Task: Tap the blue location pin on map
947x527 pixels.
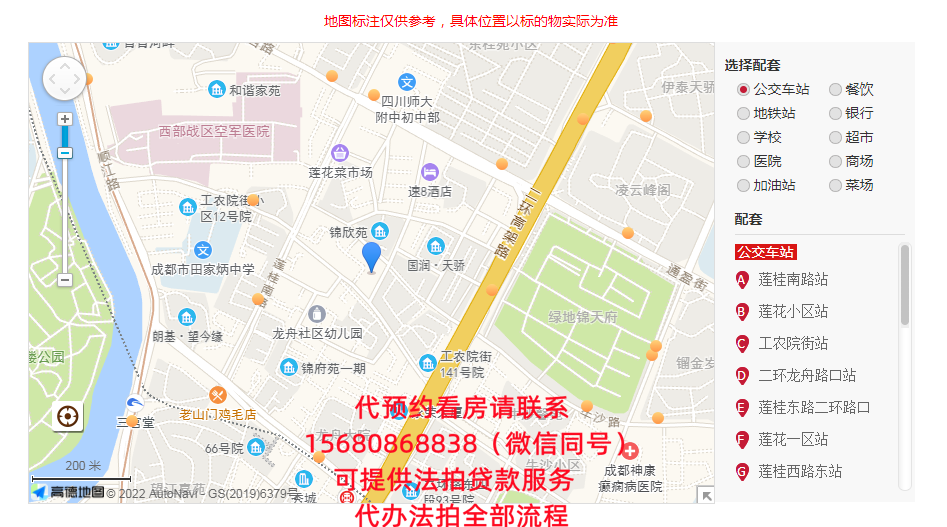Action: coord(371,254)
